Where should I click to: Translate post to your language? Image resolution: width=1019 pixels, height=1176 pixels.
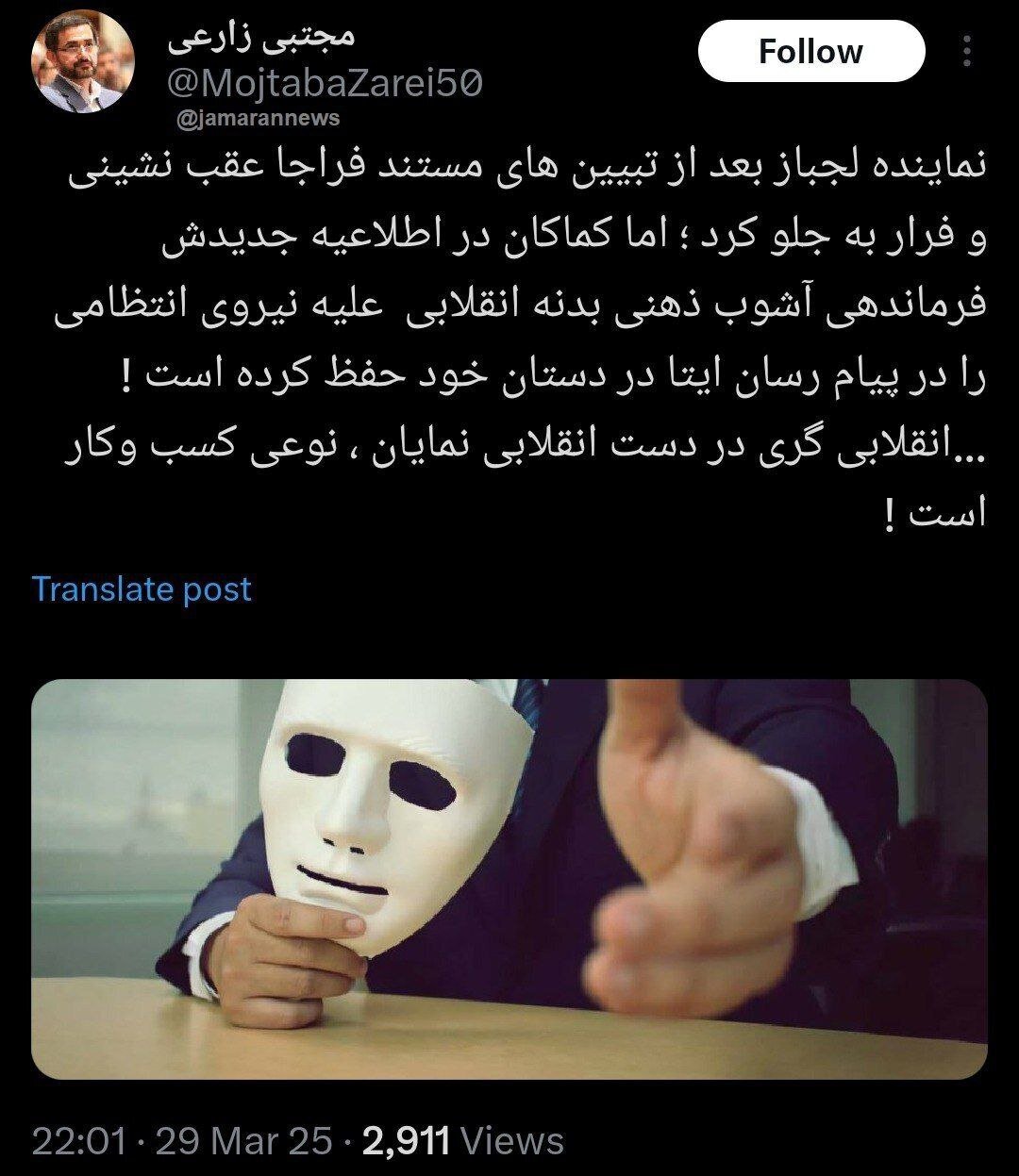[142, 589]
